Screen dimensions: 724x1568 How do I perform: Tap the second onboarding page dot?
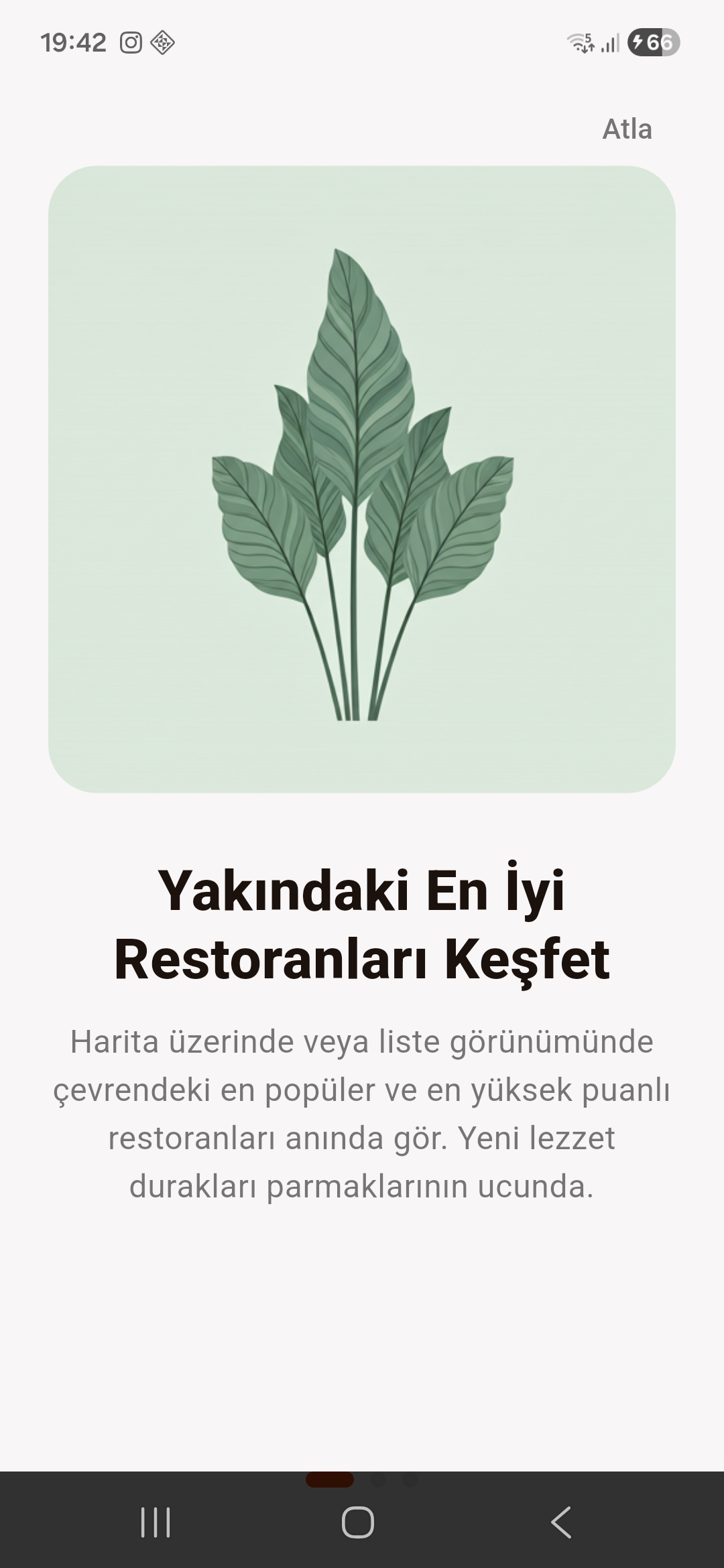pos(378,1480)
